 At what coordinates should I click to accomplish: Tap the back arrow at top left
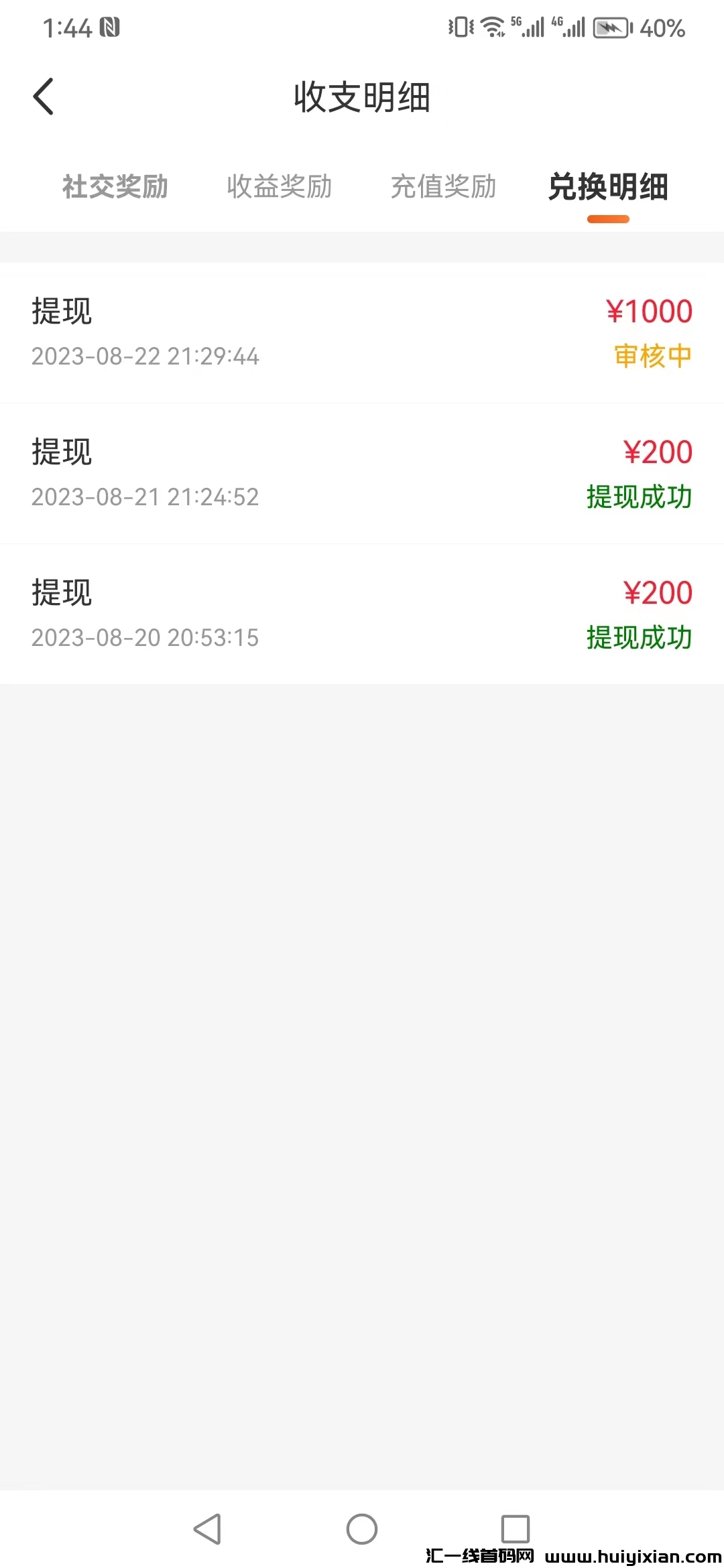tap(44, 96)
